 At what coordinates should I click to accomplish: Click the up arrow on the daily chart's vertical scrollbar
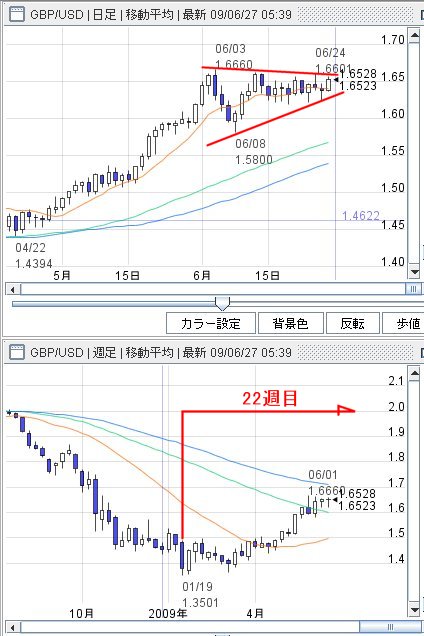pos(414,36)
